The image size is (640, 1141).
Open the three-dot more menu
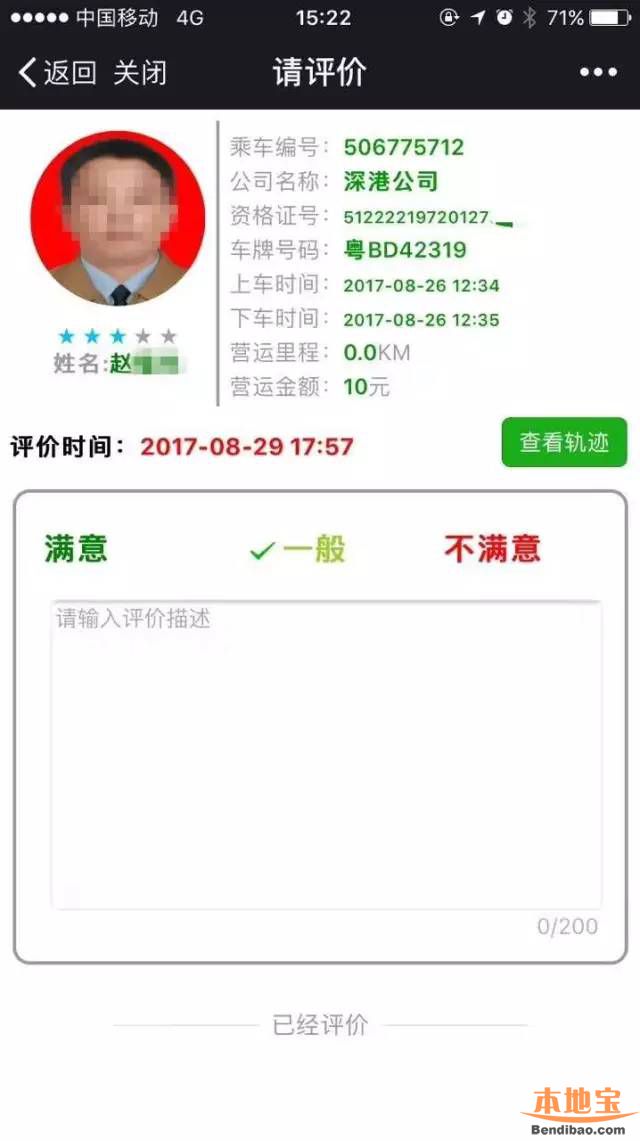coord(598,72)
